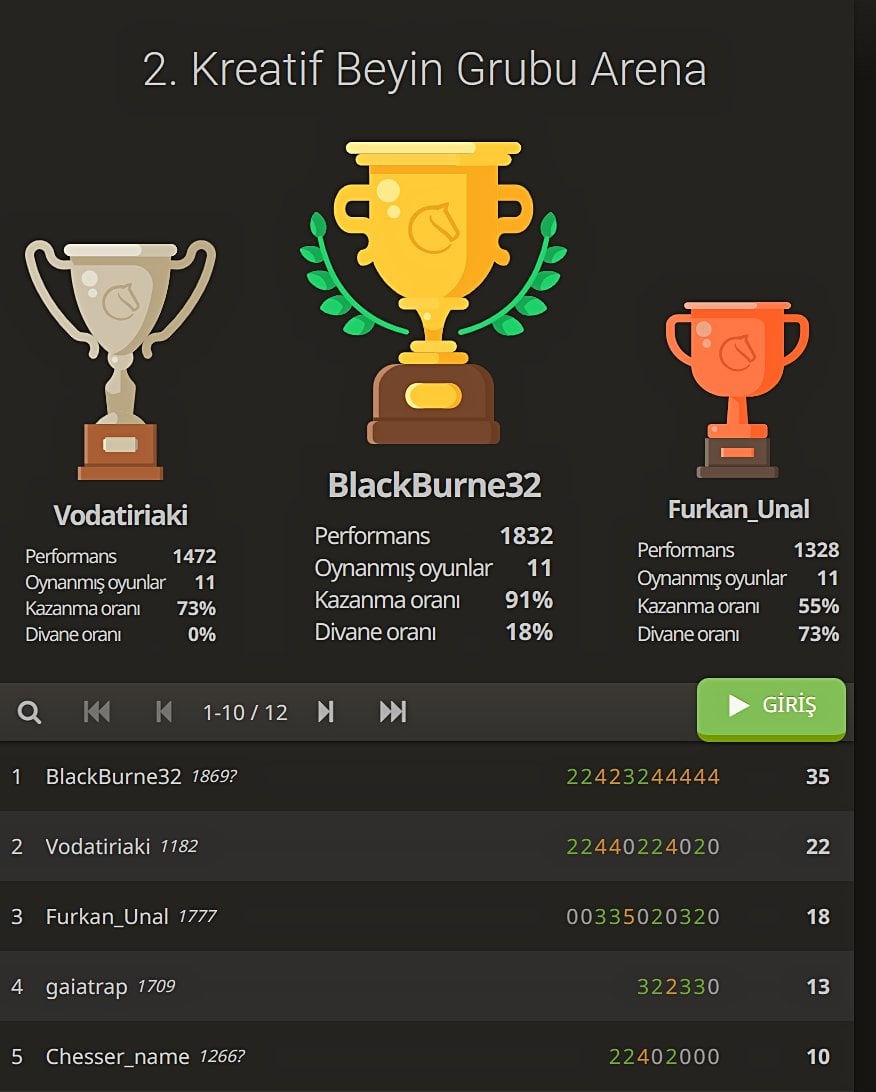View gaiatrap's standings row

click(86, 987)
